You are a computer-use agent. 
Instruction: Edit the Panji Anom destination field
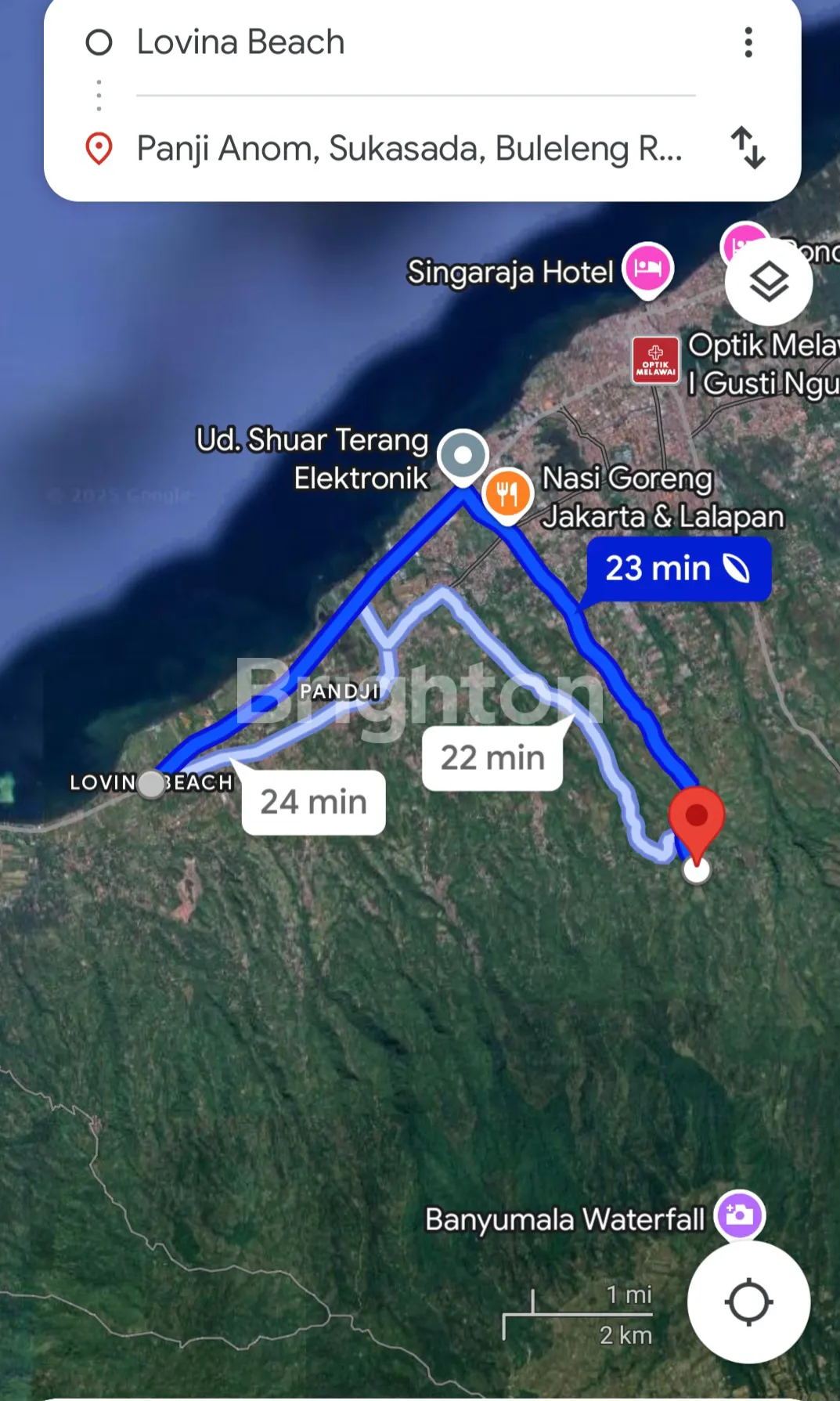click(407, 149)
